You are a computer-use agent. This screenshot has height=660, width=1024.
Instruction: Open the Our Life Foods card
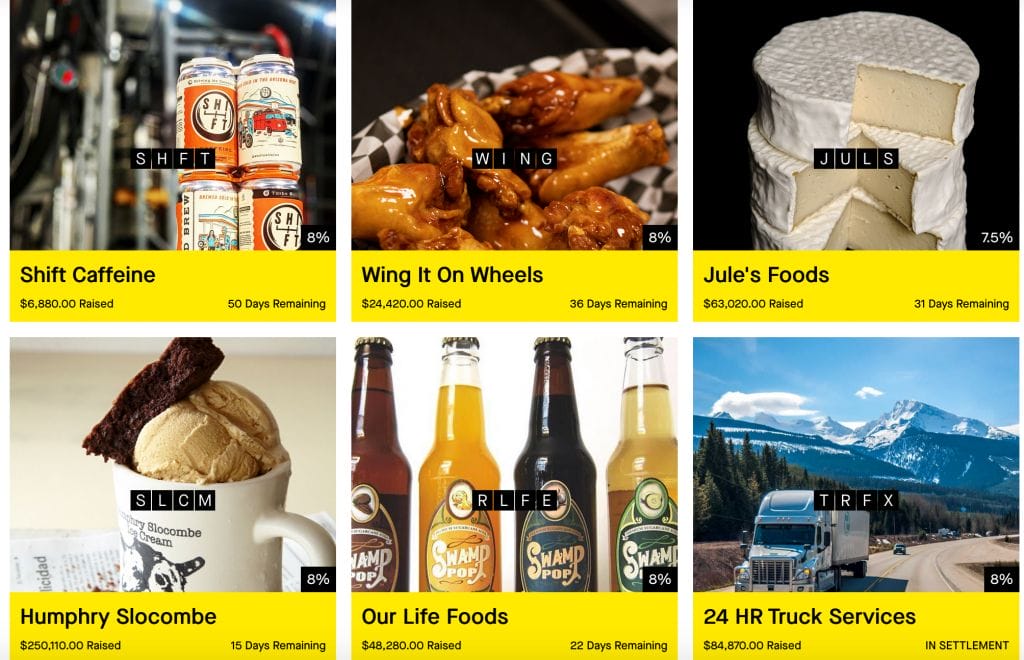pos(435,616)
